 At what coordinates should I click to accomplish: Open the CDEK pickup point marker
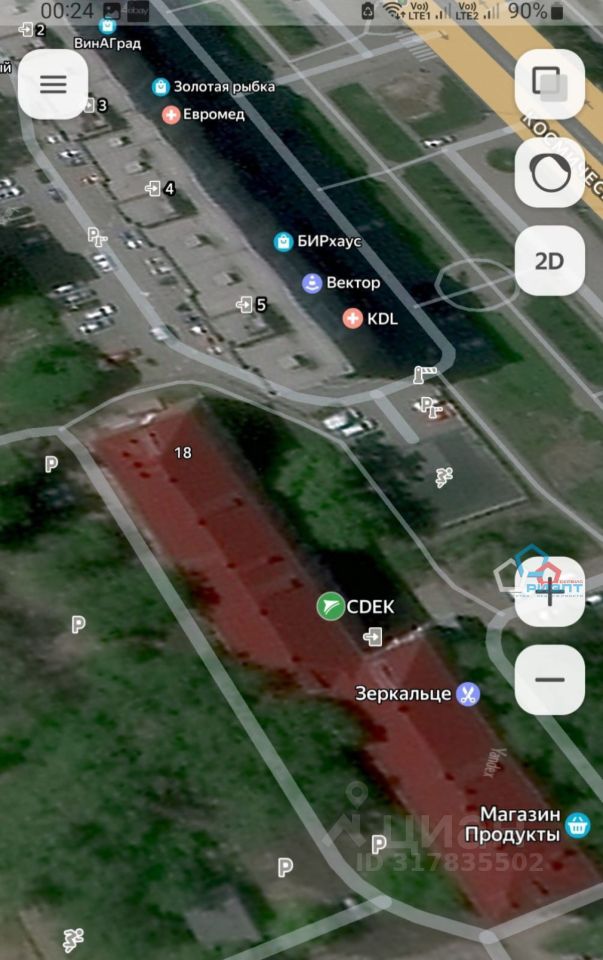[x=331, y=606]
